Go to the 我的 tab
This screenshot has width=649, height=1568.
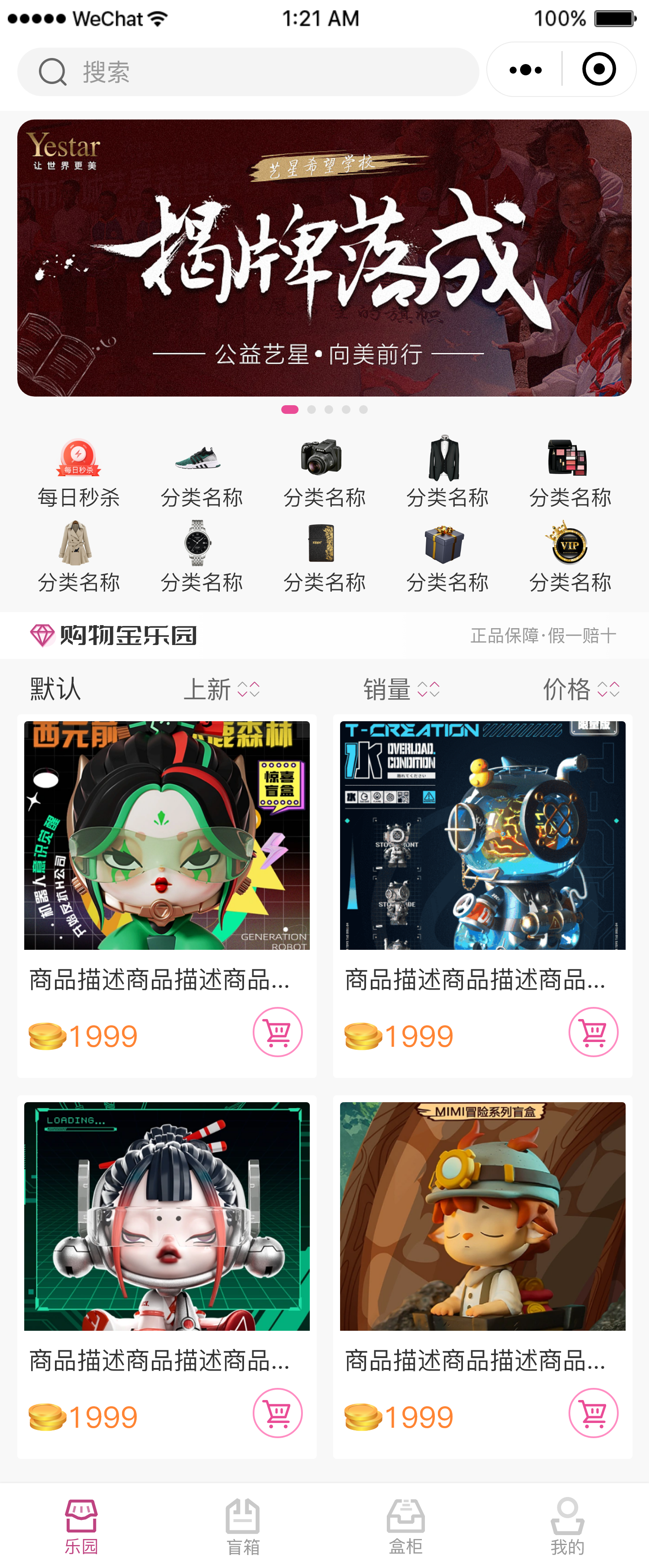click(568, 1526)
